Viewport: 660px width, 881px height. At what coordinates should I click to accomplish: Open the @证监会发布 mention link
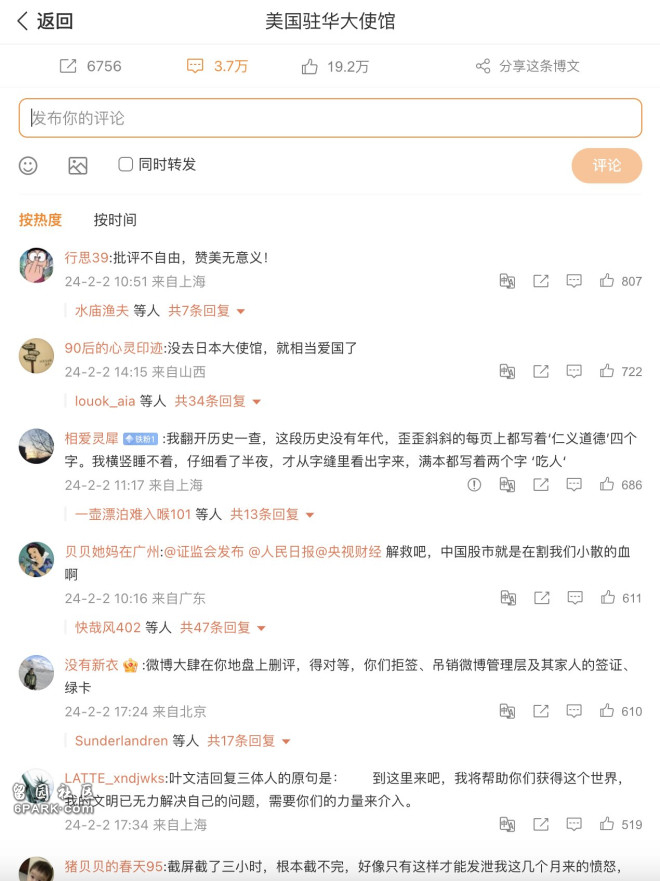204,551
